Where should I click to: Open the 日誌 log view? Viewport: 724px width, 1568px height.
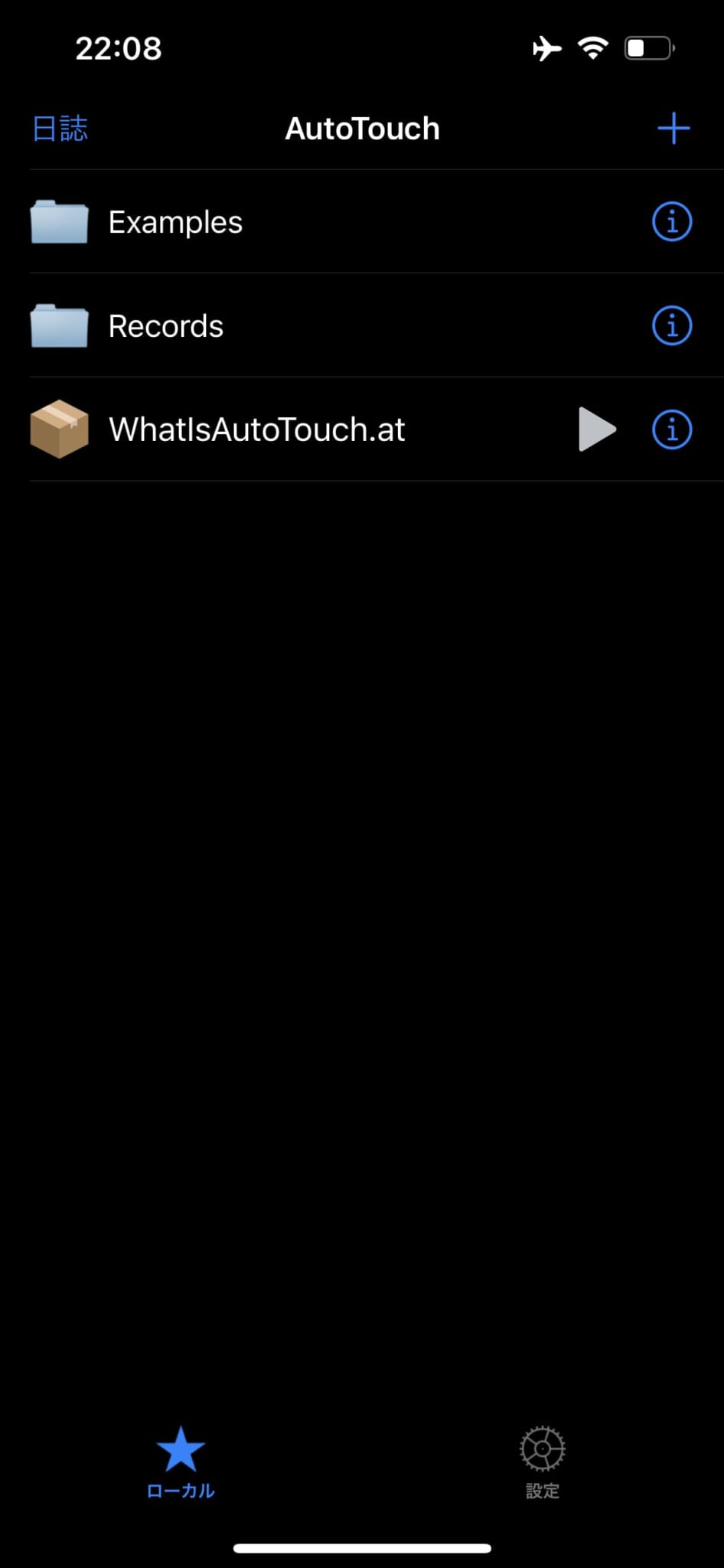coord(60,129)
